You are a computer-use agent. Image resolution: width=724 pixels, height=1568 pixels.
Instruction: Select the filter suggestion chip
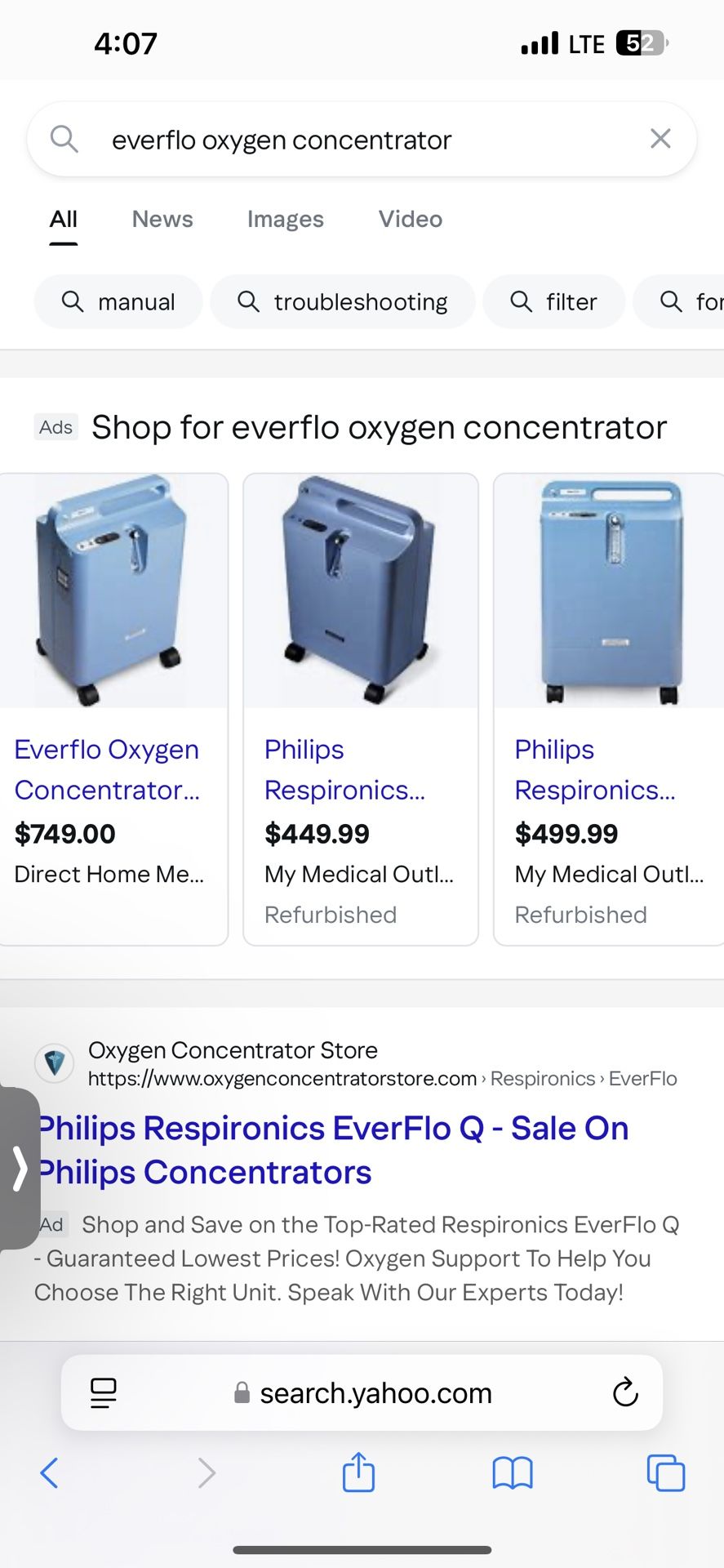pyautogui.click(x=554, y=302)
